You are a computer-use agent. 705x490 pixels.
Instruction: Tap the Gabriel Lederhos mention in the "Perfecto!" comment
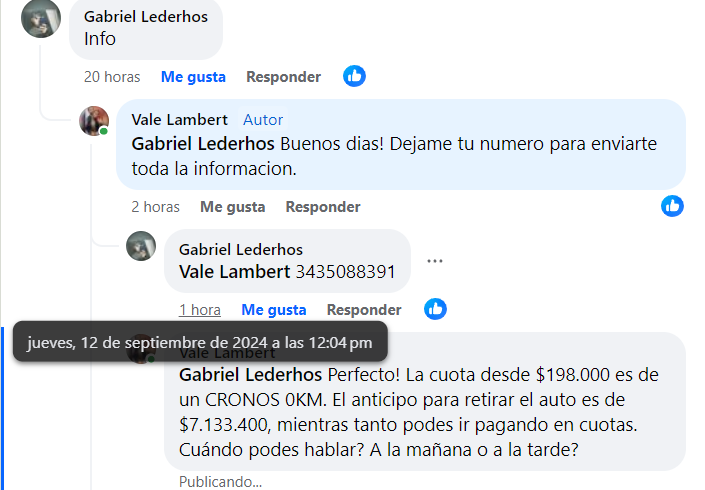(251, 375)
